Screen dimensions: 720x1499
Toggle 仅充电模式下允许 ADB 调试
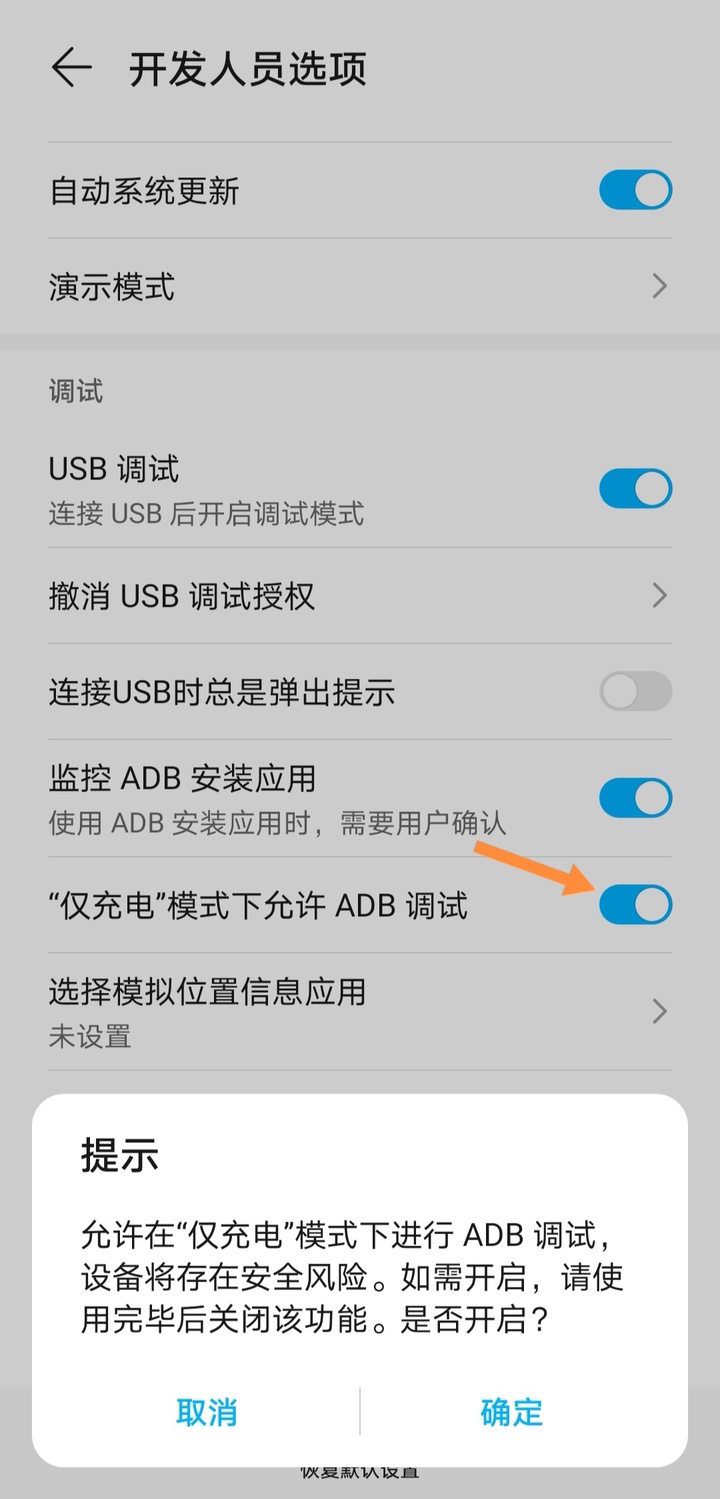point(635,903)
